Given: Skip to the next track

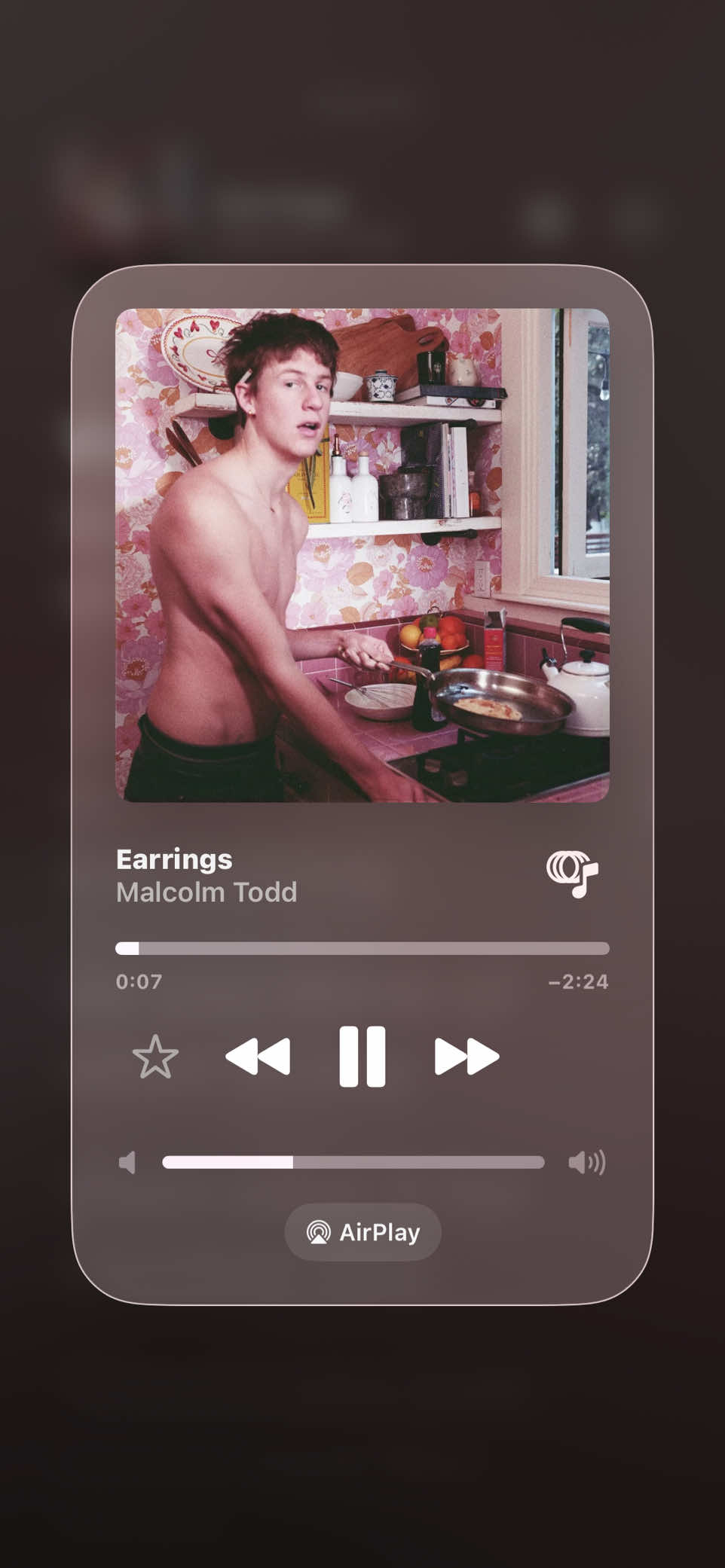Looking at the screenshot, I should click(467, 1056).
